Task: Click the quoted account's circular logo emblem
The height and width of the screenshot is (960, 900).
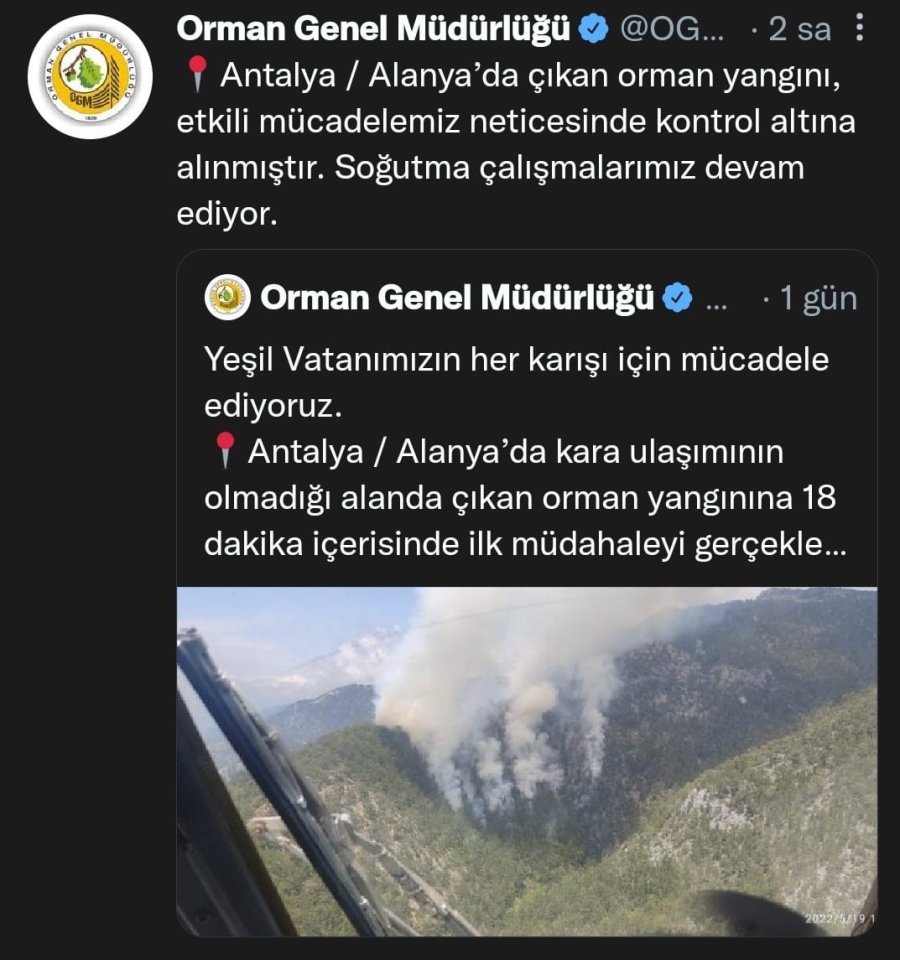Action: (226, 295)
